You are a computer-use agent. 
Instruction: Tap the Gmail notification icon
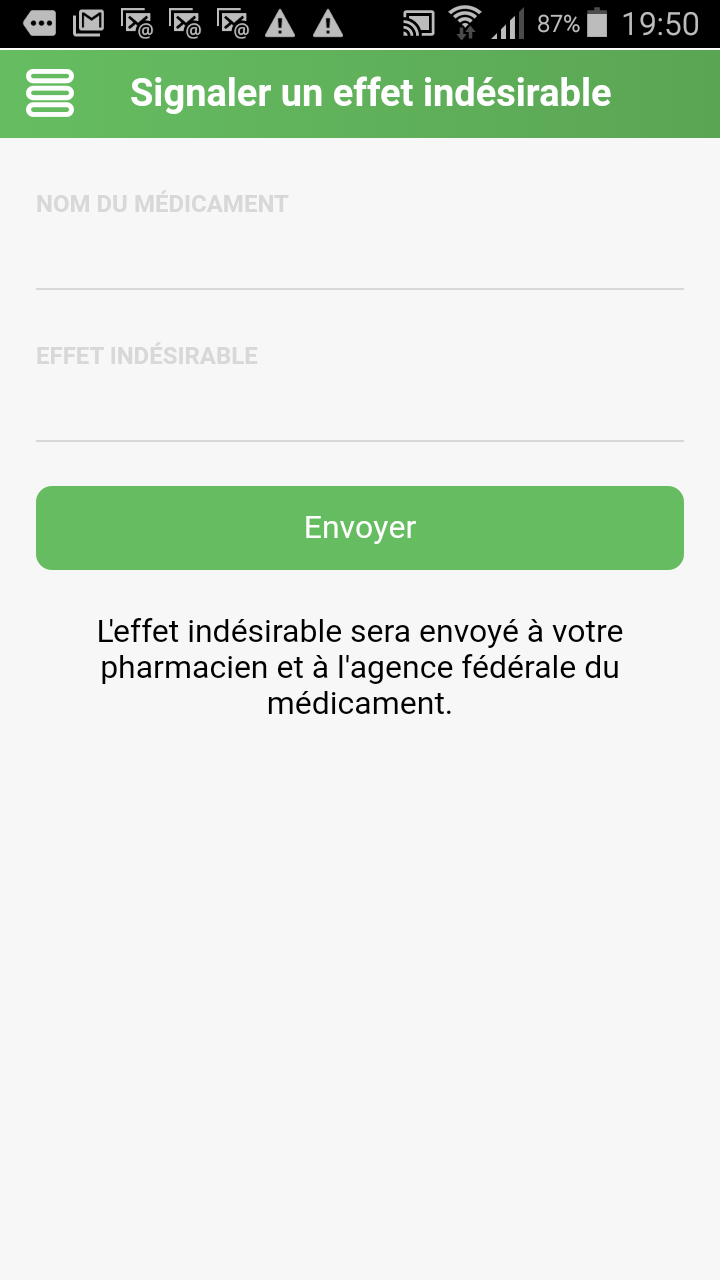click(88, 22)
